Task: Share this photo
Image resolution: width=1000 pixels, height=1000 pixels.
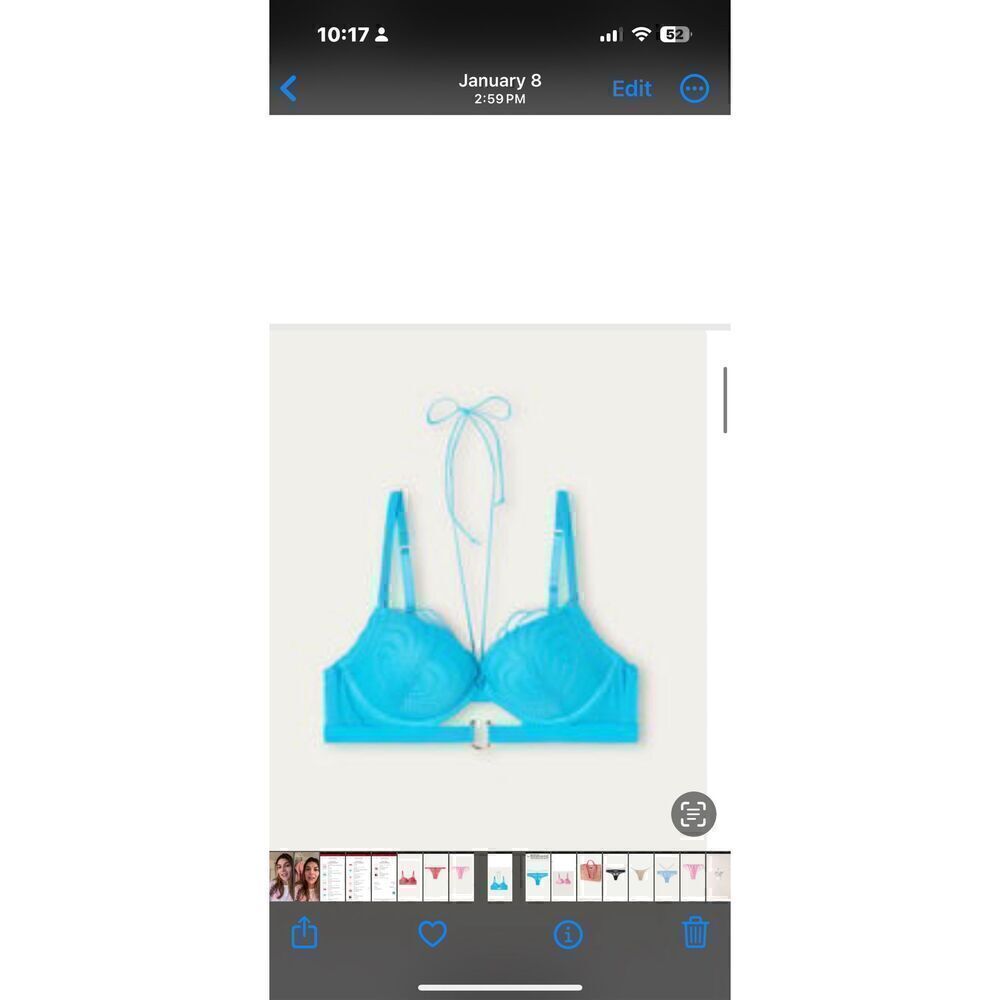Action: (304, 934)
